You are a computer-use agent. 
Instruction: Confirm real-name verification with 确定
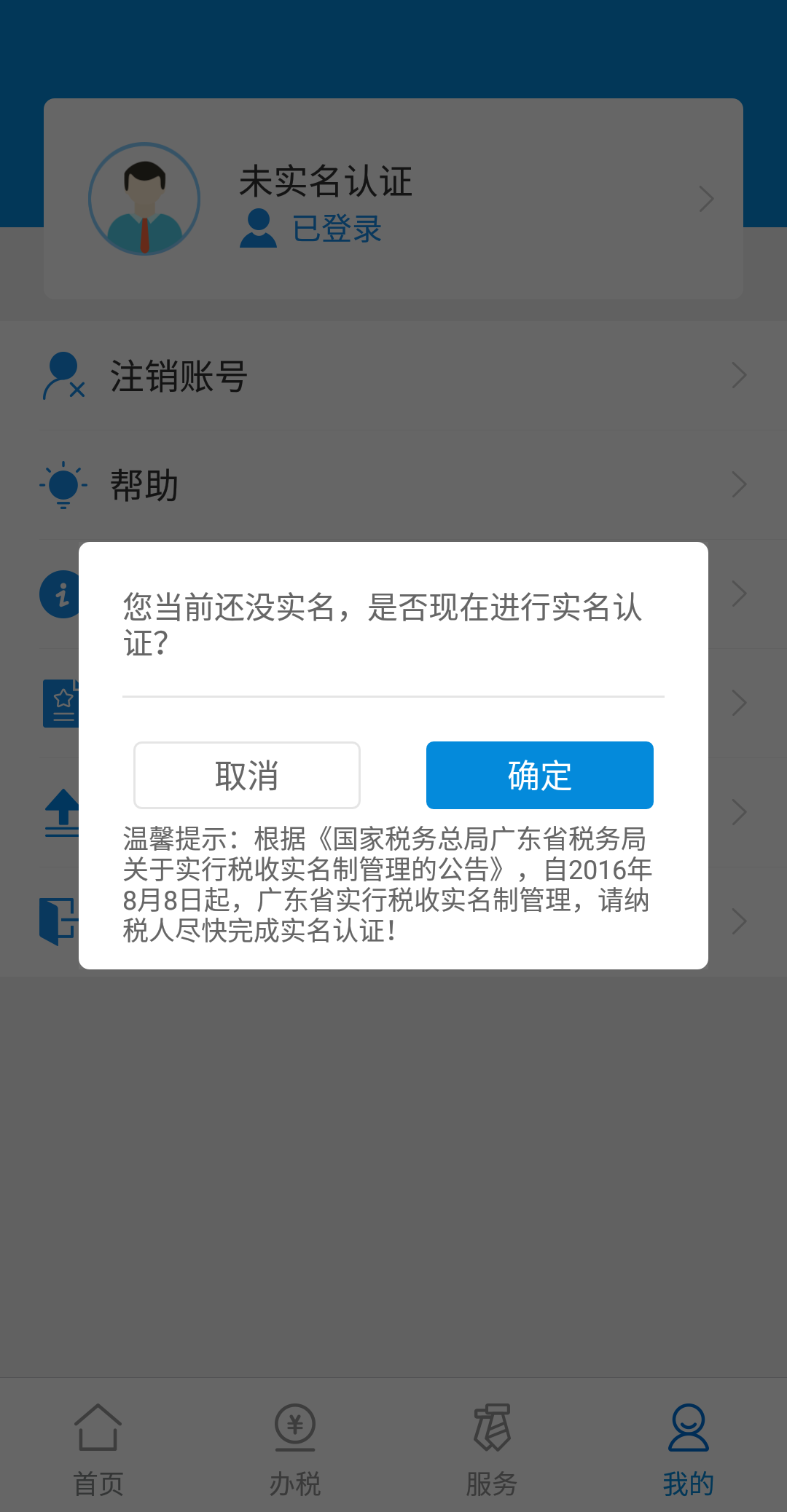(x=539, y=775)
